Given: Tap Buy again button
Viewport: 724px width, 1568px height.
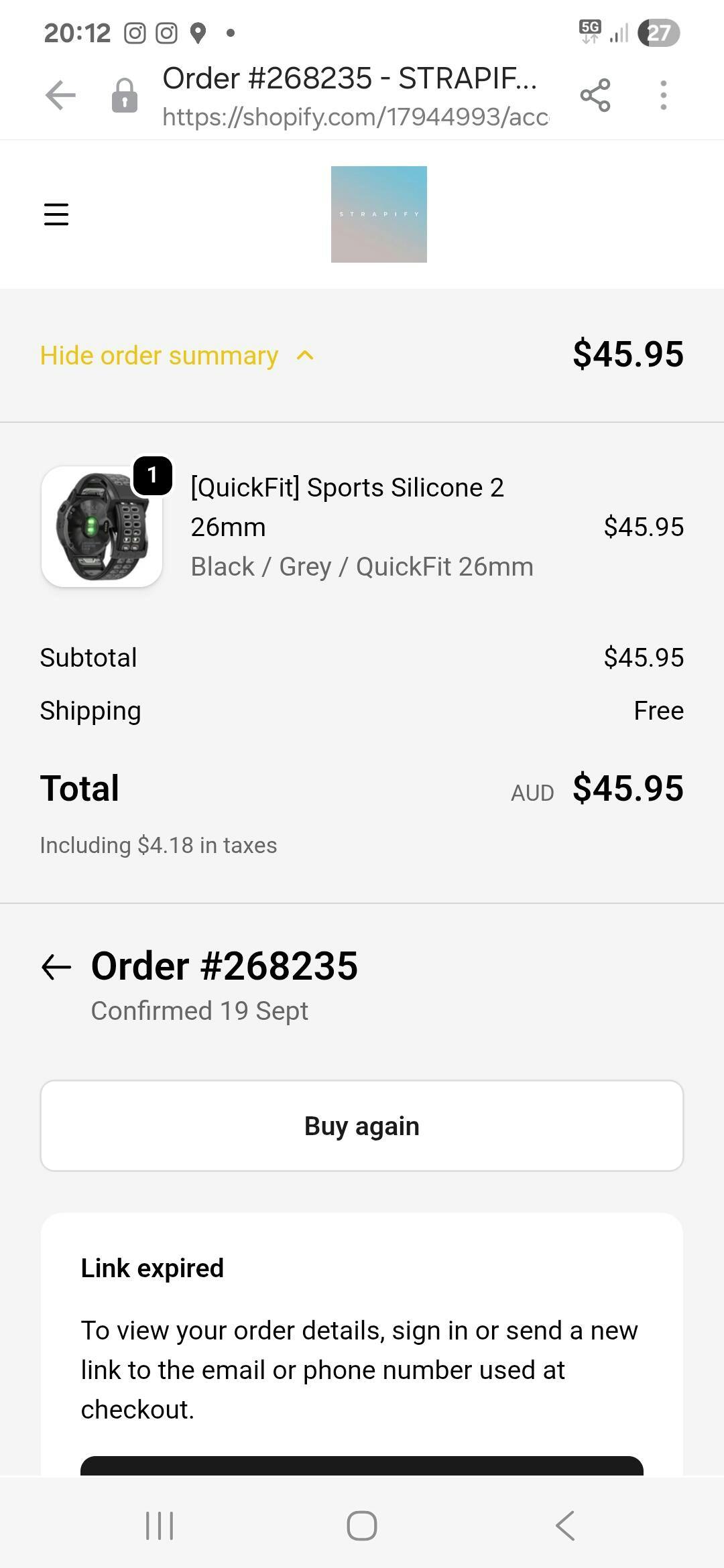Looking at the screenshot, I should 362,1126.
